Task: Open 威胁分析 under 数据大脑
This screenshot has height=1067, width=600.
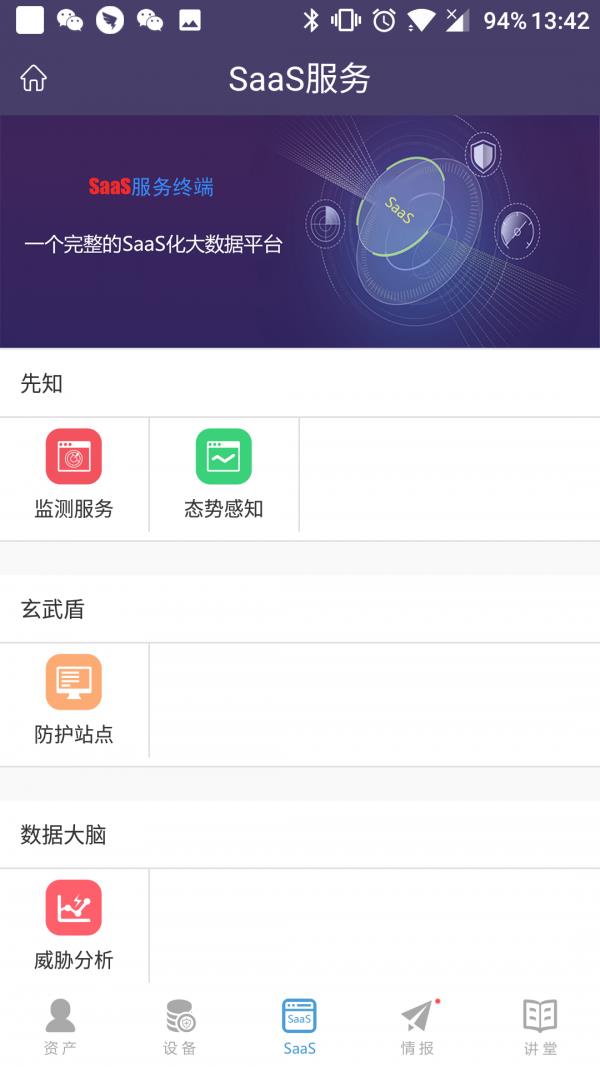Action: (x=74, y=925)
